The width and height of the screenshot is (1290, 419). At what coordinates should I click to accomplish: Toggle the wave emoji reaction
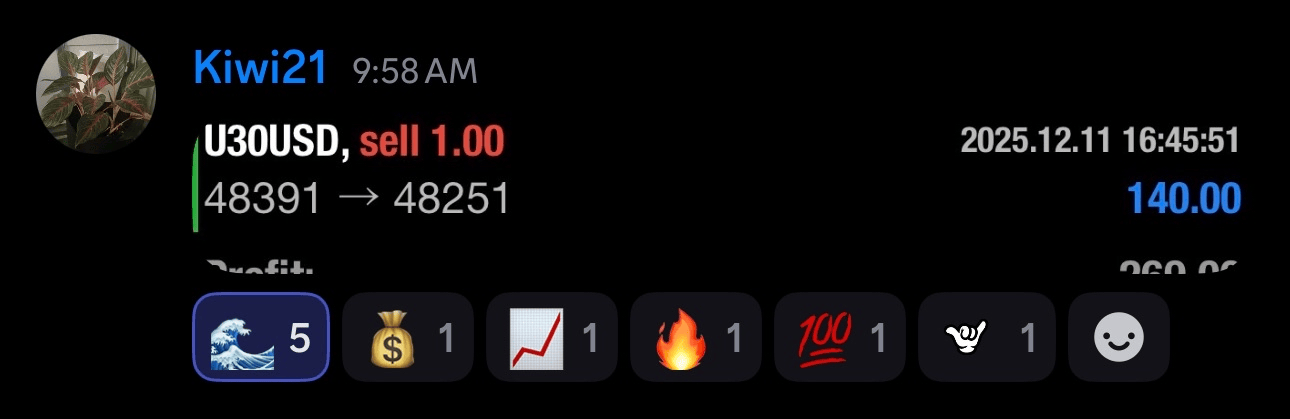click(260, 338)
